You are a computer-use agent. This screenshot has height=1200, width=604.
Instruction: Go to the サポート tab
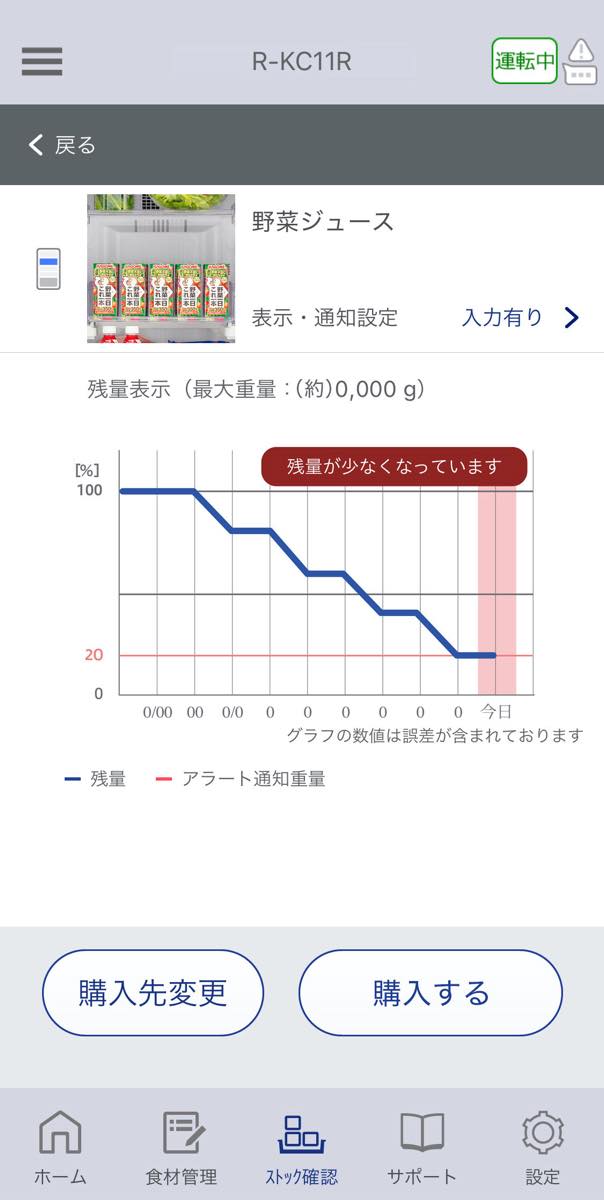point(421,1146)
